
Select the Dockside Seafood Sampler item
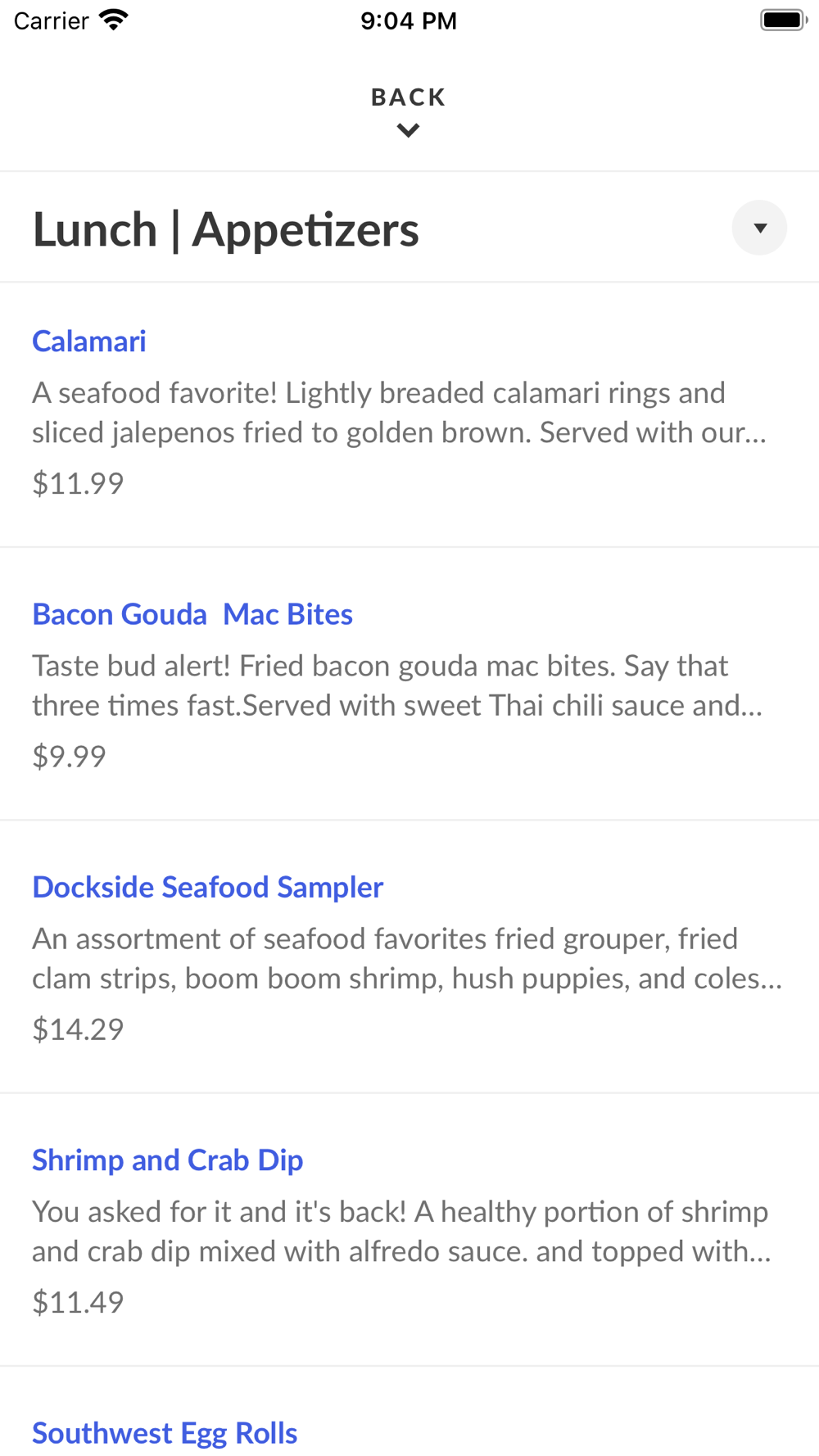(207, 887)
